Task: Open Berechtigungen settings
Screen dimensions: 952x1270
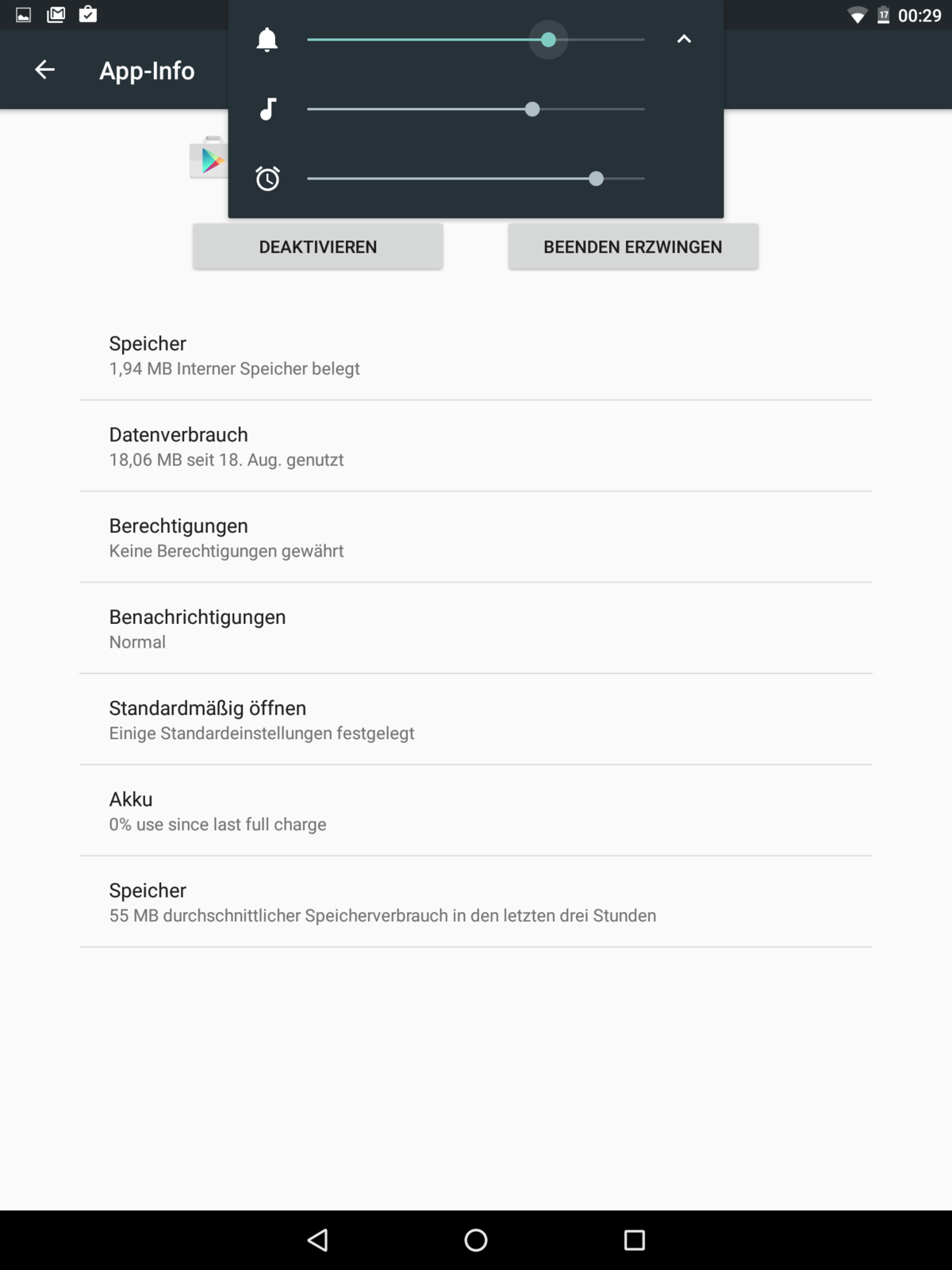Action: (476, 537)
